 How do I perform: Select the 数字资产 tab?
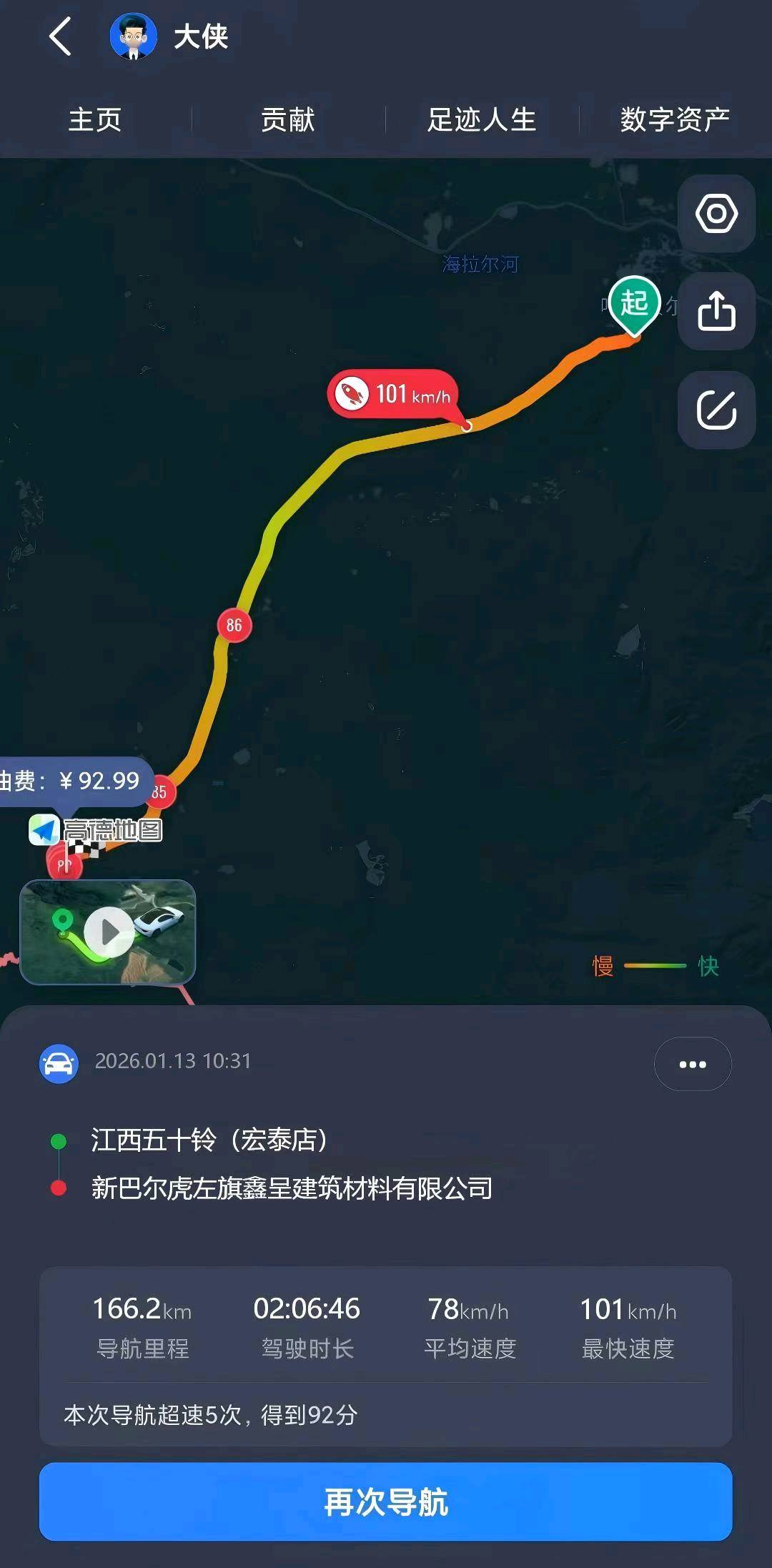click(x=674, y=119)
